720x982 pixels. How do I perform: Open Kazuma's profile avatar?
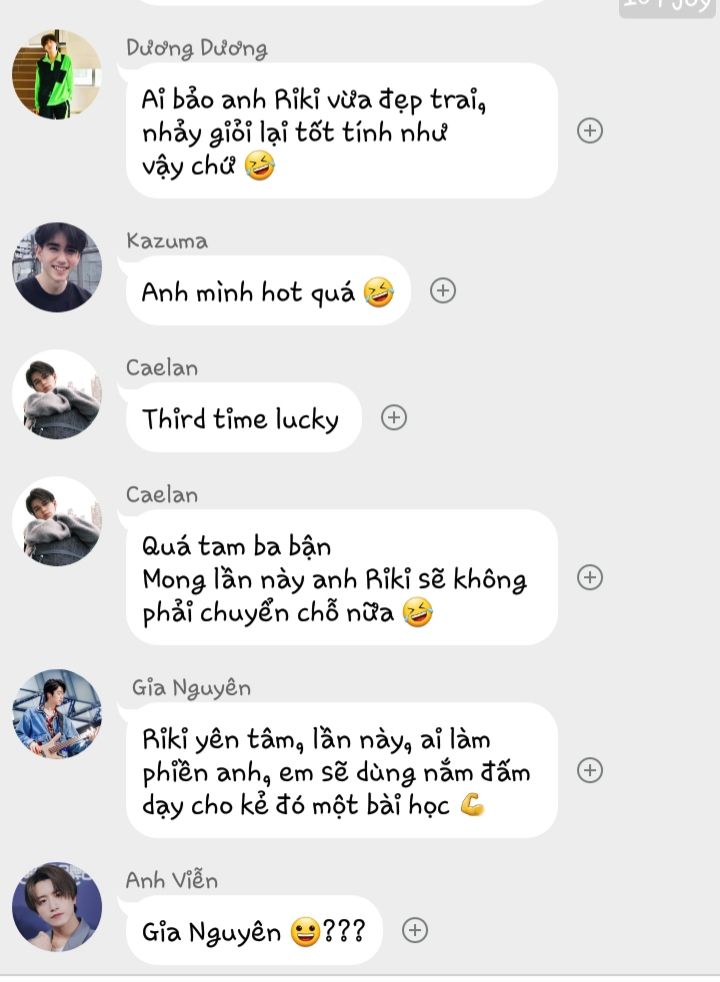[56, 267]
